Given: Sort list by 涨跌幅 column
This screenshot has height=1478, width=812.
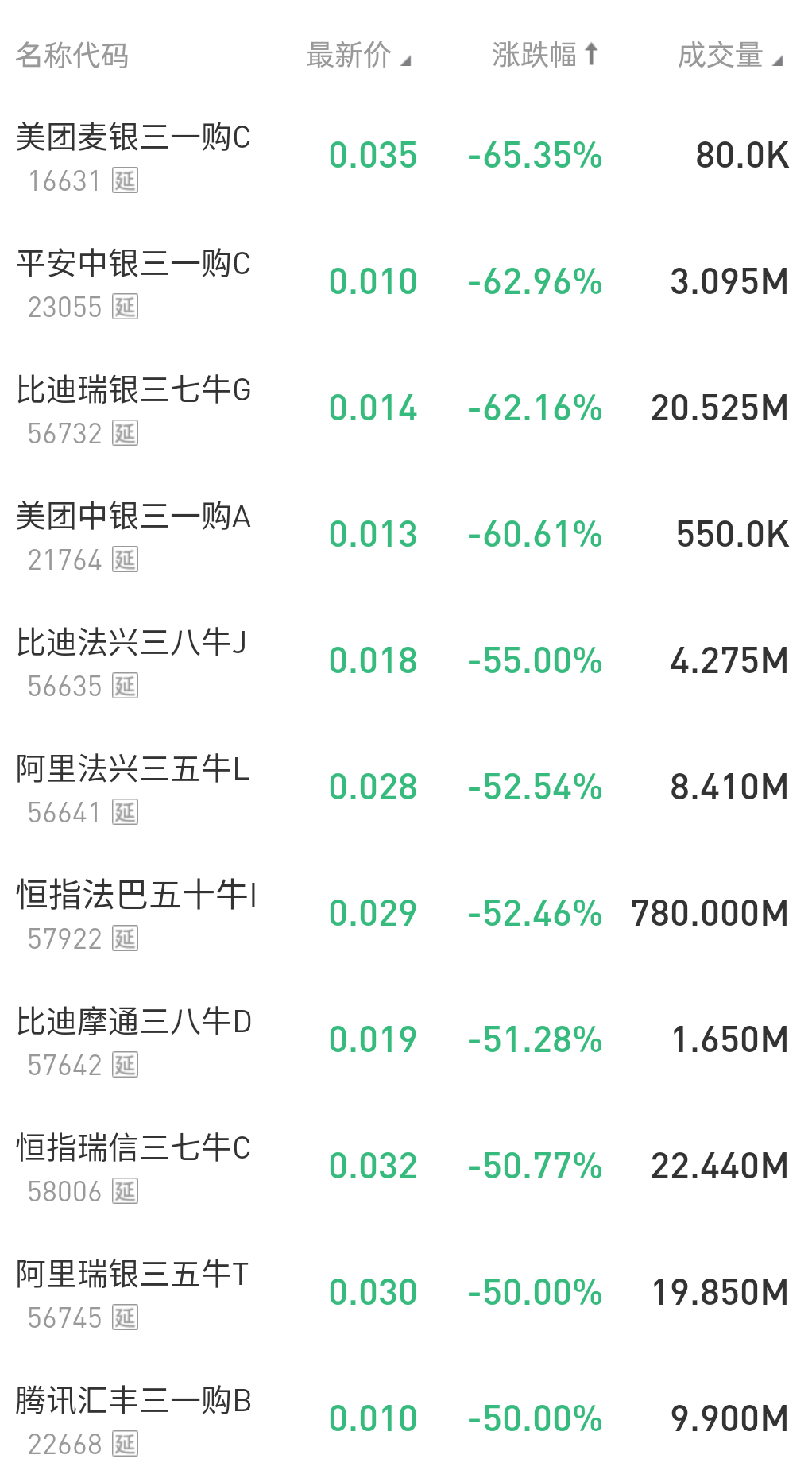Looking at the screenshot, I should 544,56.
